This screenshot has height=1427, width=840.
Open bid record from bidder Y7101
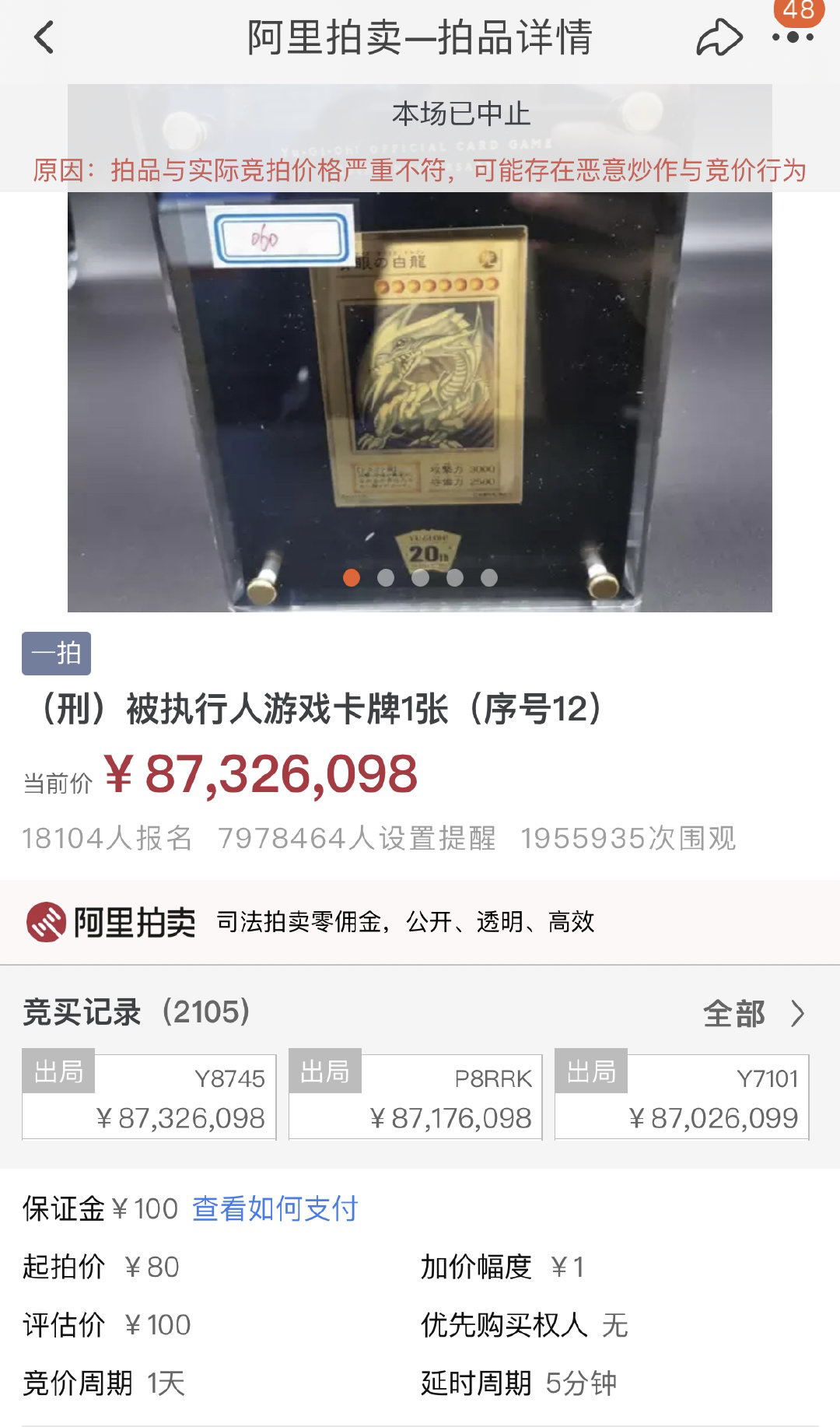click(x=681, y=1097)
